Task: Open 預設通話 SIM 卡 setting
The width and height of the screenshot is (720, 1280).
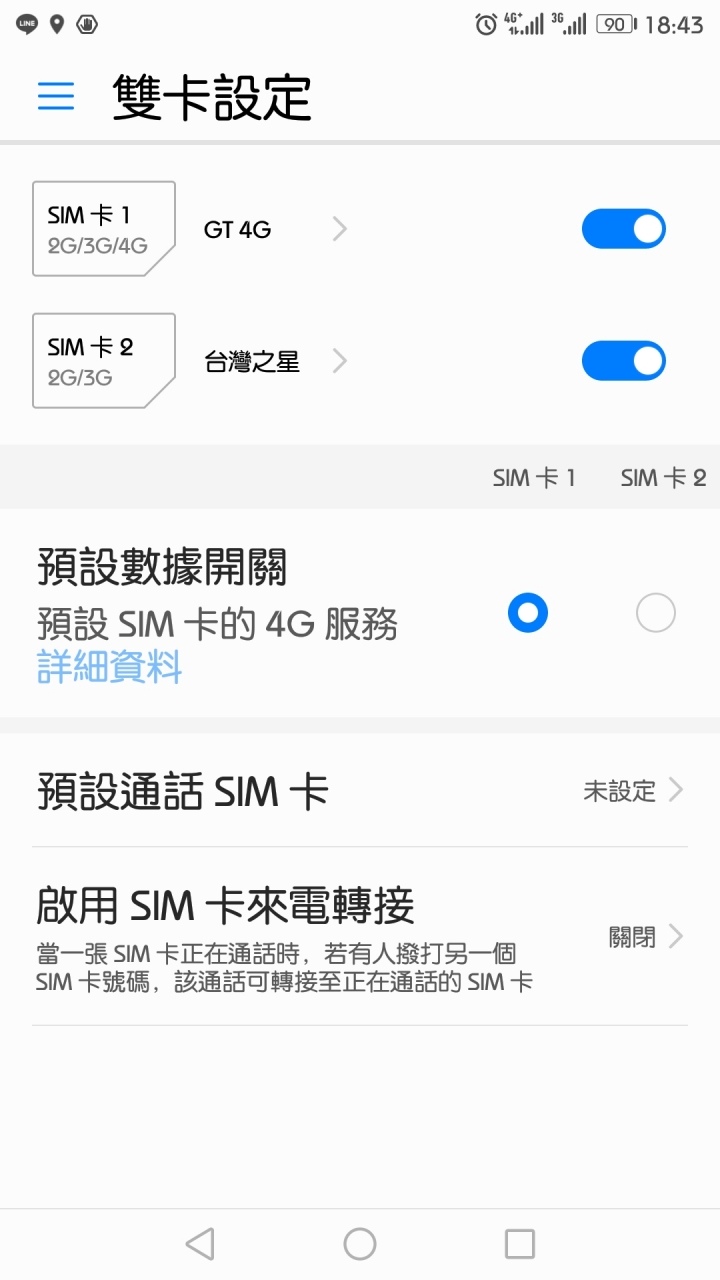Action: 360,791
